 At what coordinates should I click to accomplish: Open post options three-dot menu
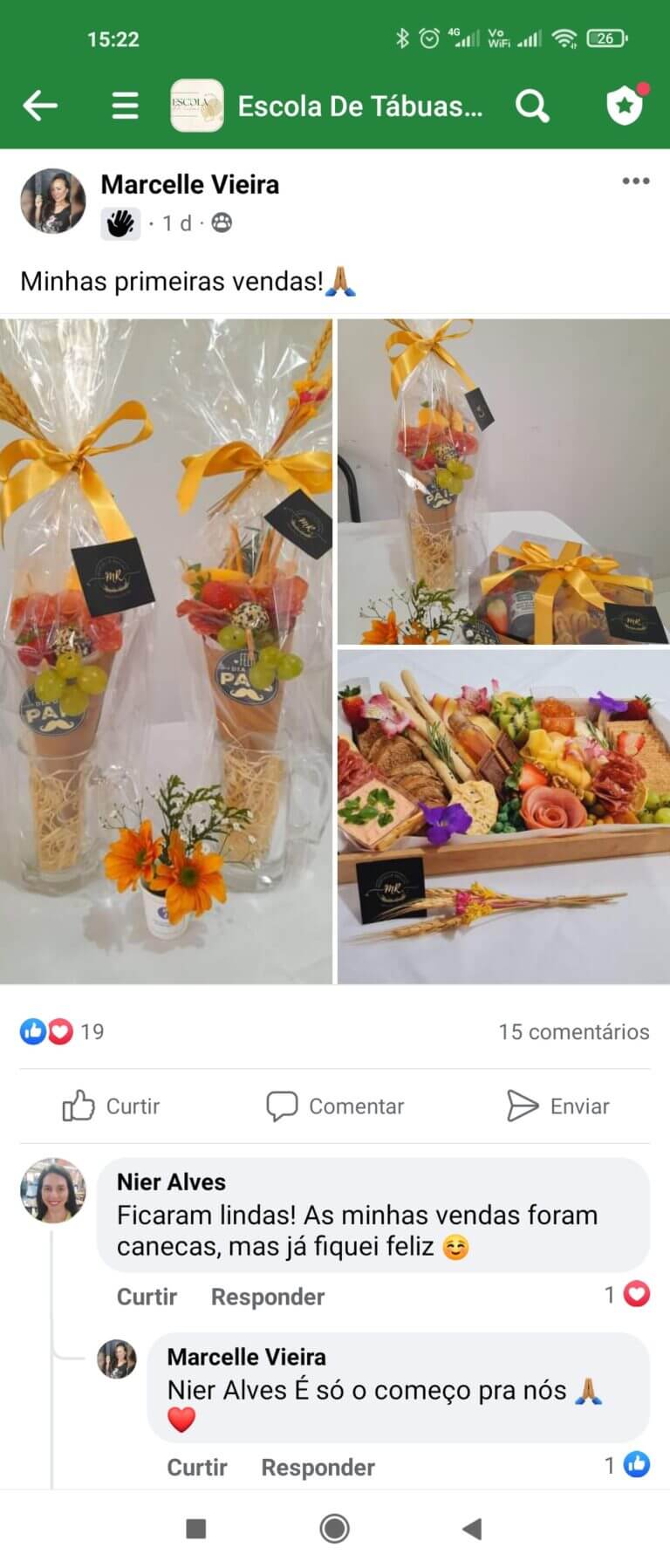[x=635, y=181]
